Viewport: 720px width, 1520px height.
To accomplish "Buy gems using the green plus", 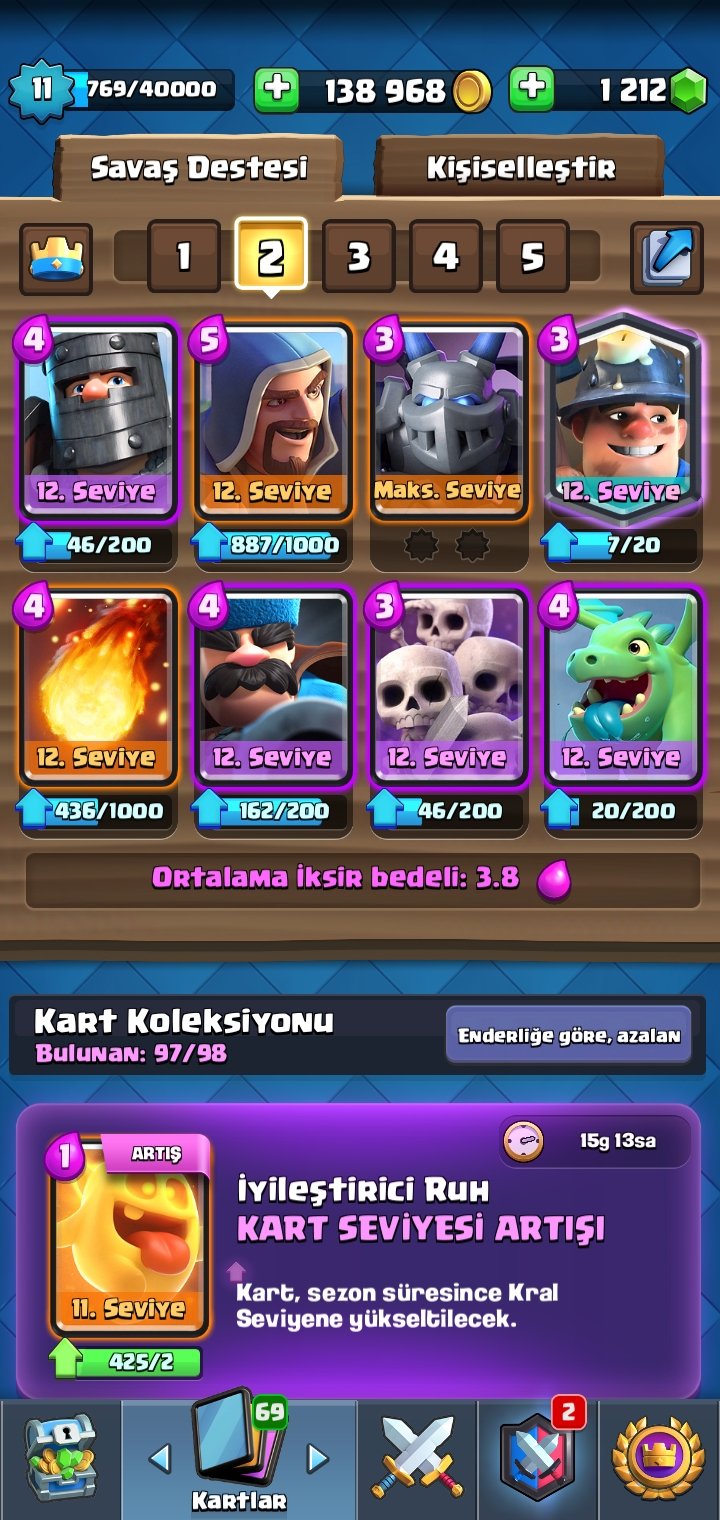I will point(532,90).
